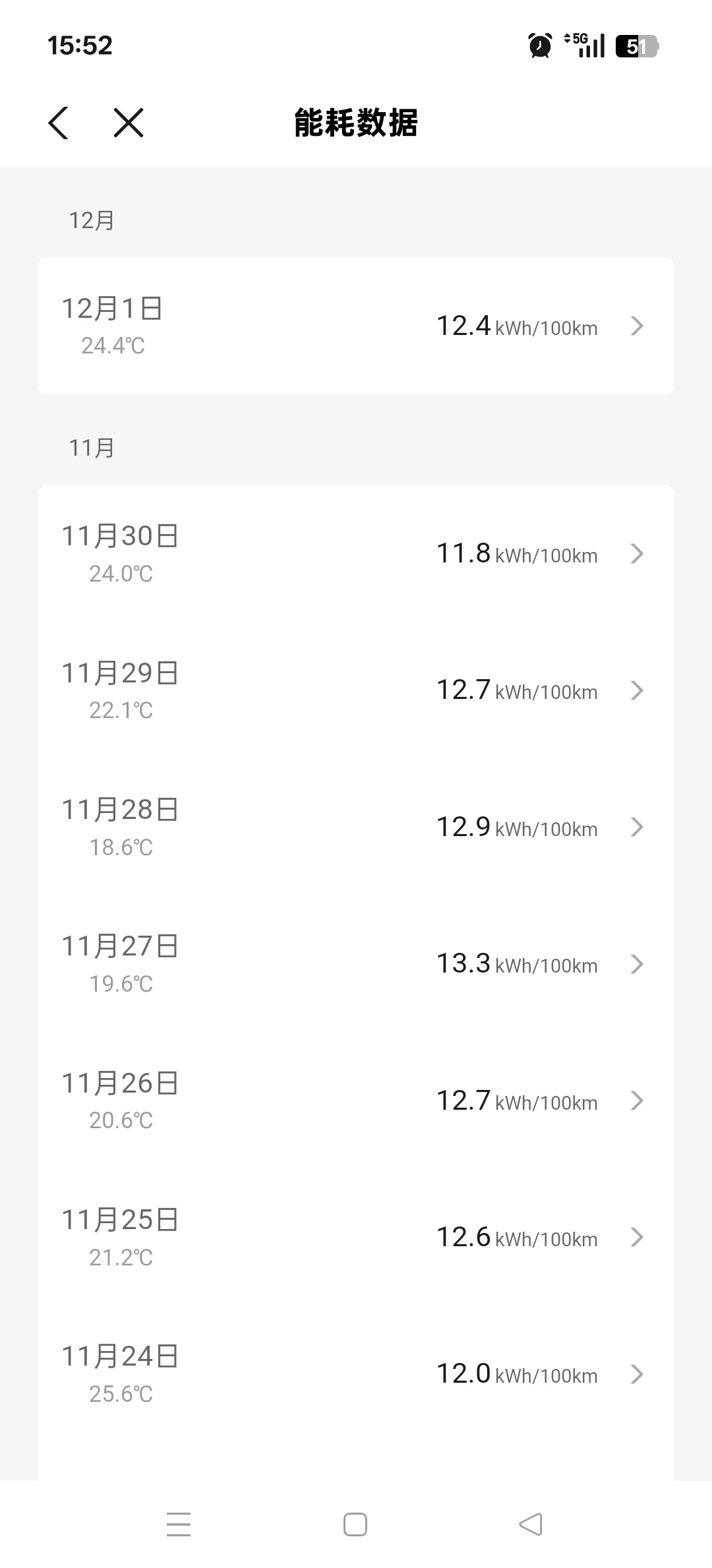The width and height of the screenshot is (712, 1568).
Task: Go to the home screen
Action: tap(355, 1524)
